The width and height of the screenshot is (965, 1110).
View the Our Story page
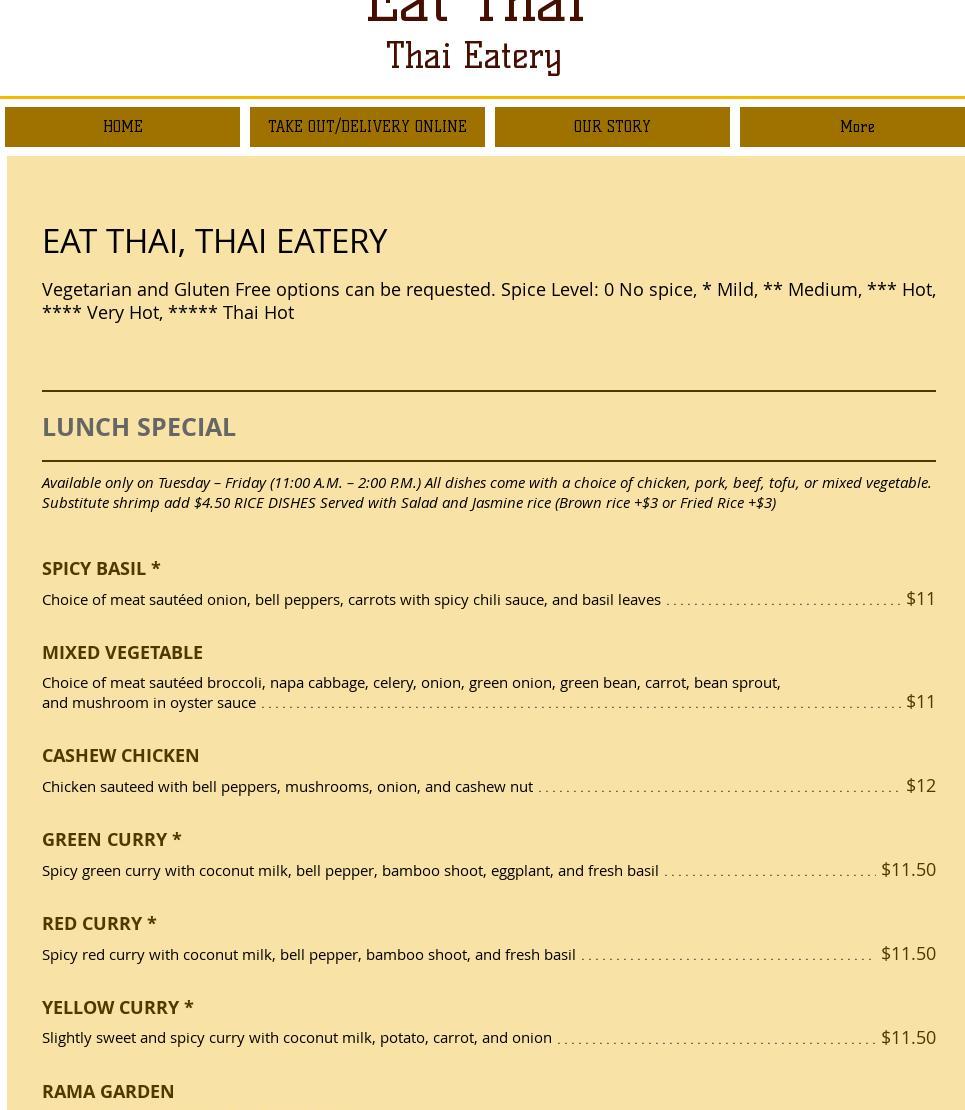(612, 127)
